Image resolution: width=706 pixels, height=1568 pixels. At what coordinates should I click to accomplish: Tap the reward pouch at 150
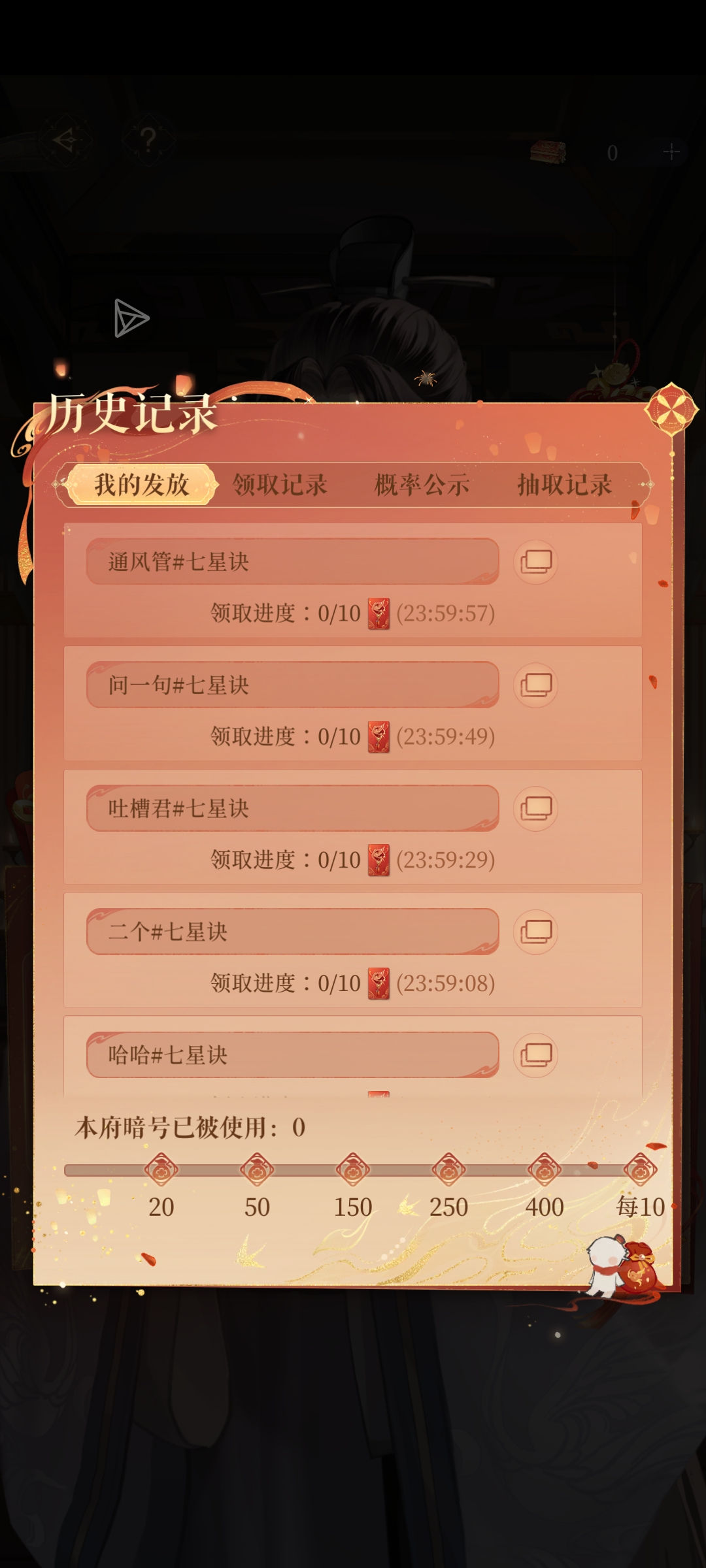(353, 1170)
